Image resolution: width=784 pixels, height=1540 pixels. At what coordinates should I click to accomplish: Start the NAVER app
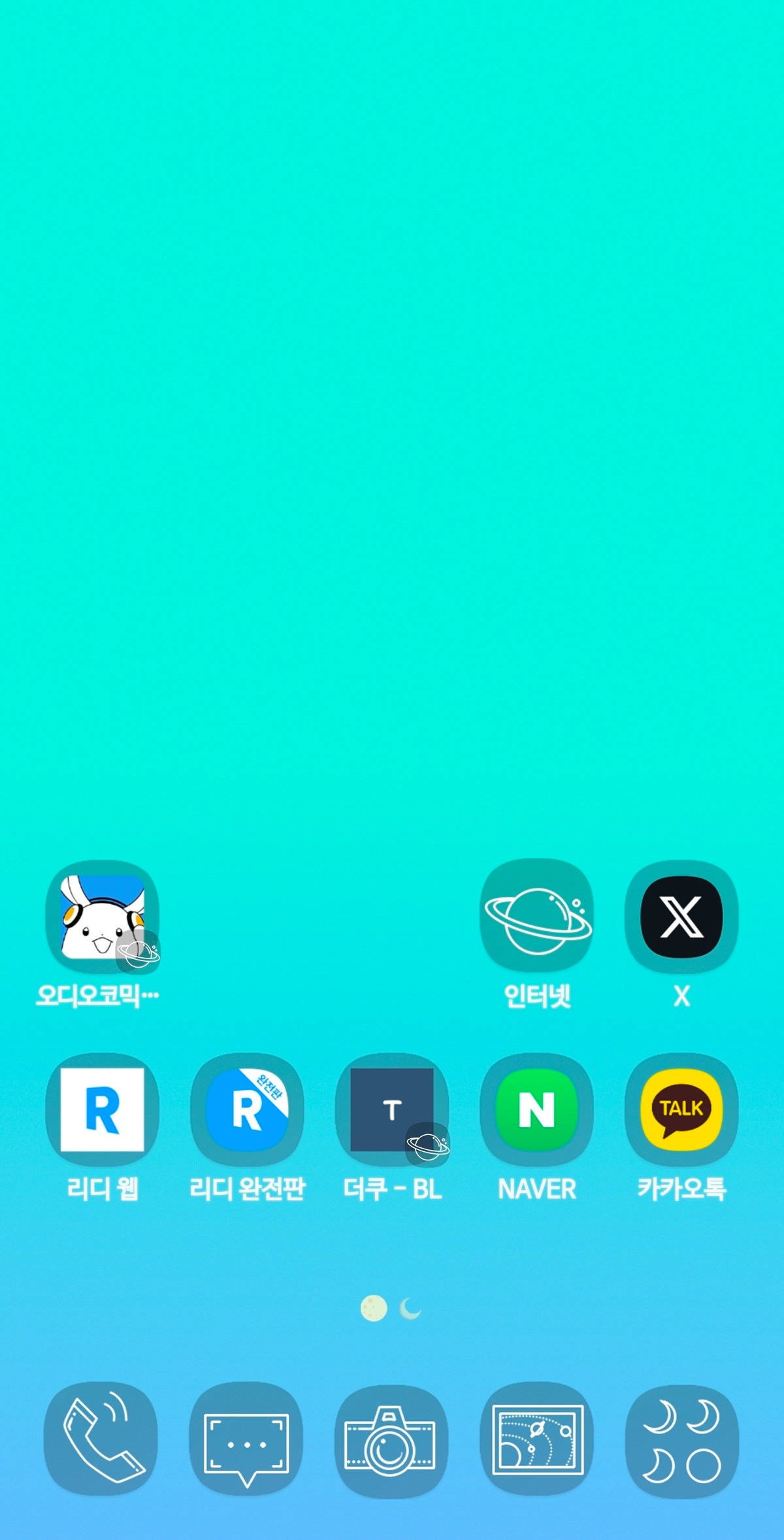(x=536, y=1109)
